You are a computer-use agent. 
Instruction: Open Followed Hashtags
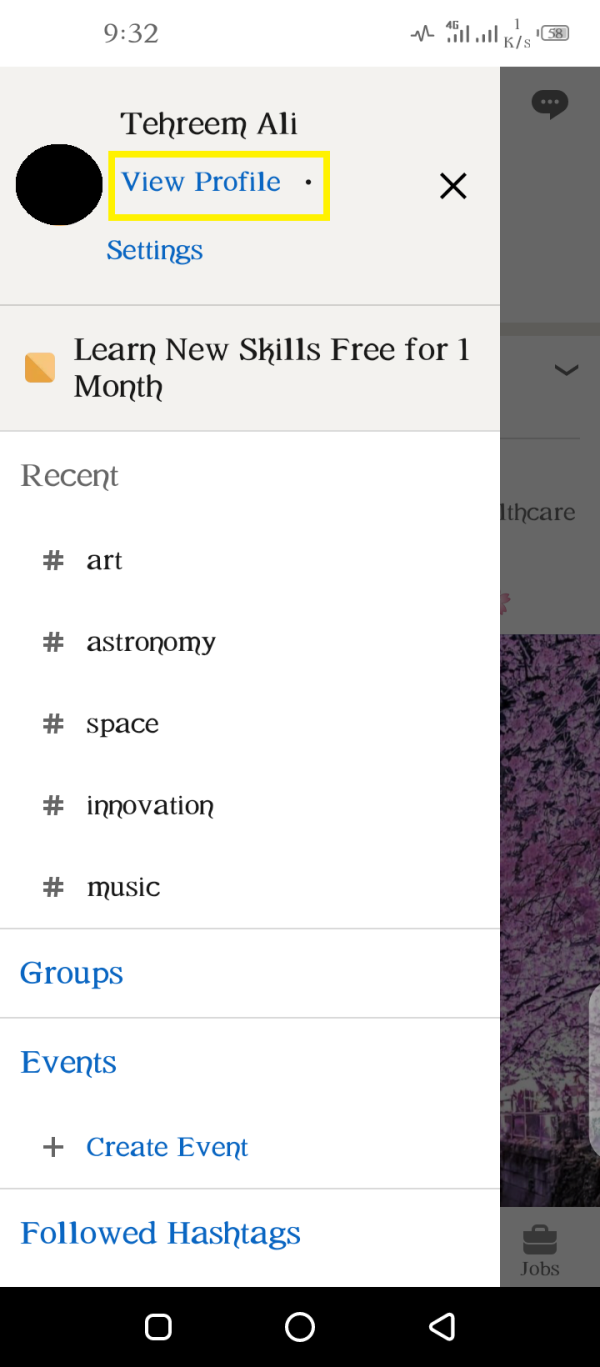160,1234
